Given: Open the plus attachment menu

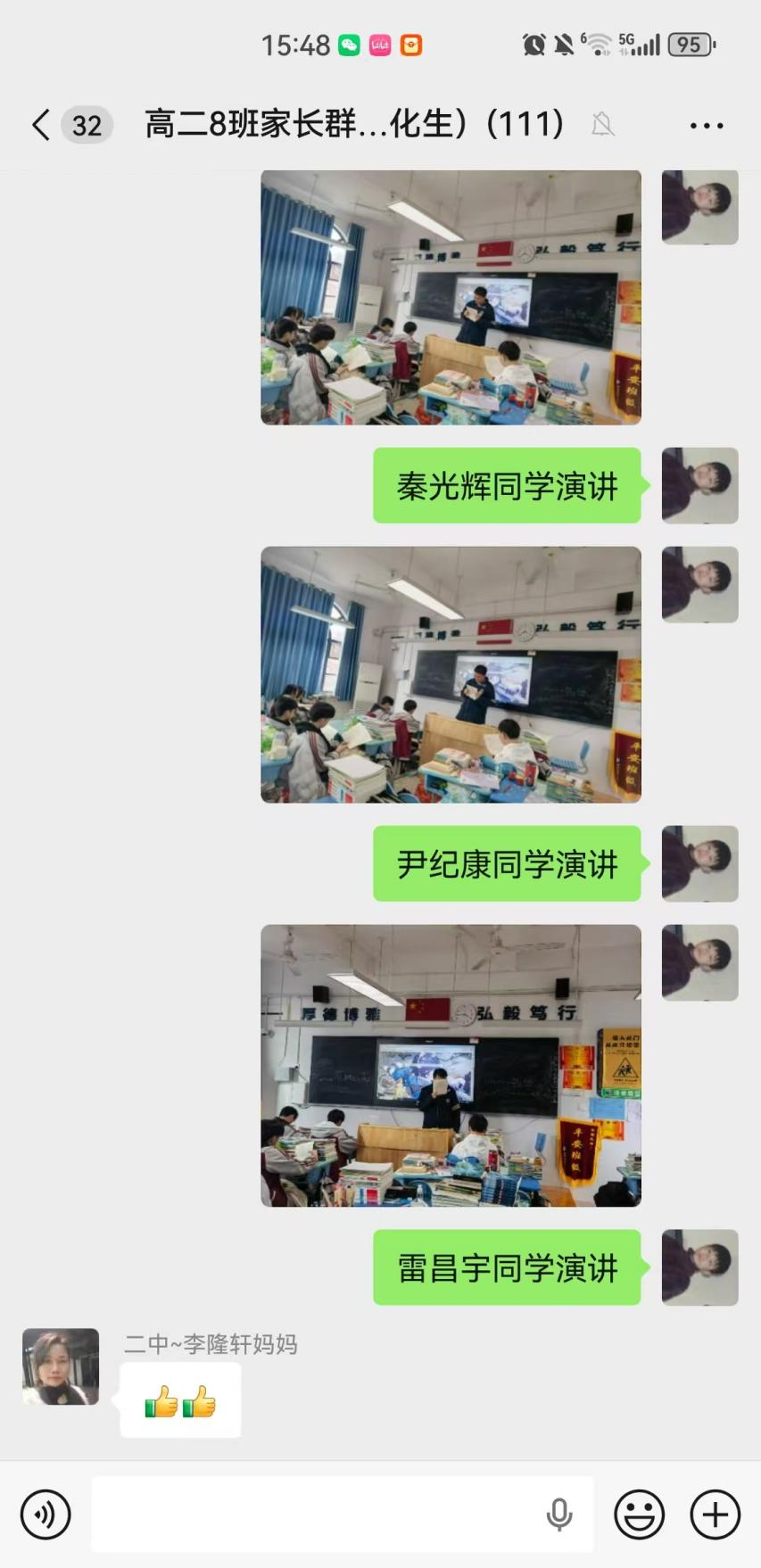Looking at the screenshot, I should (715, 1514).
